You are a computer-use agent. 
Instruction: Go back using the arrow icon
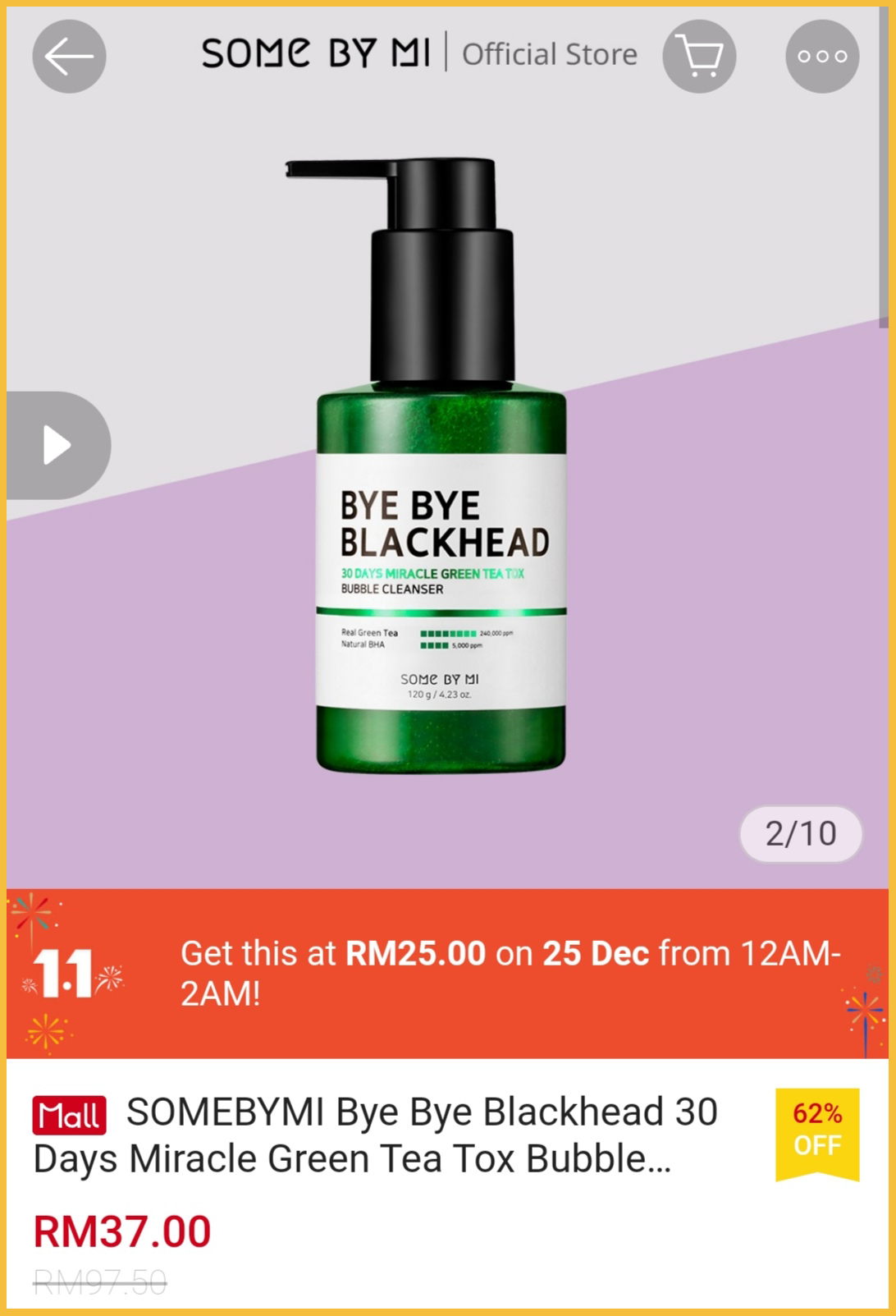tap(69, 57)
